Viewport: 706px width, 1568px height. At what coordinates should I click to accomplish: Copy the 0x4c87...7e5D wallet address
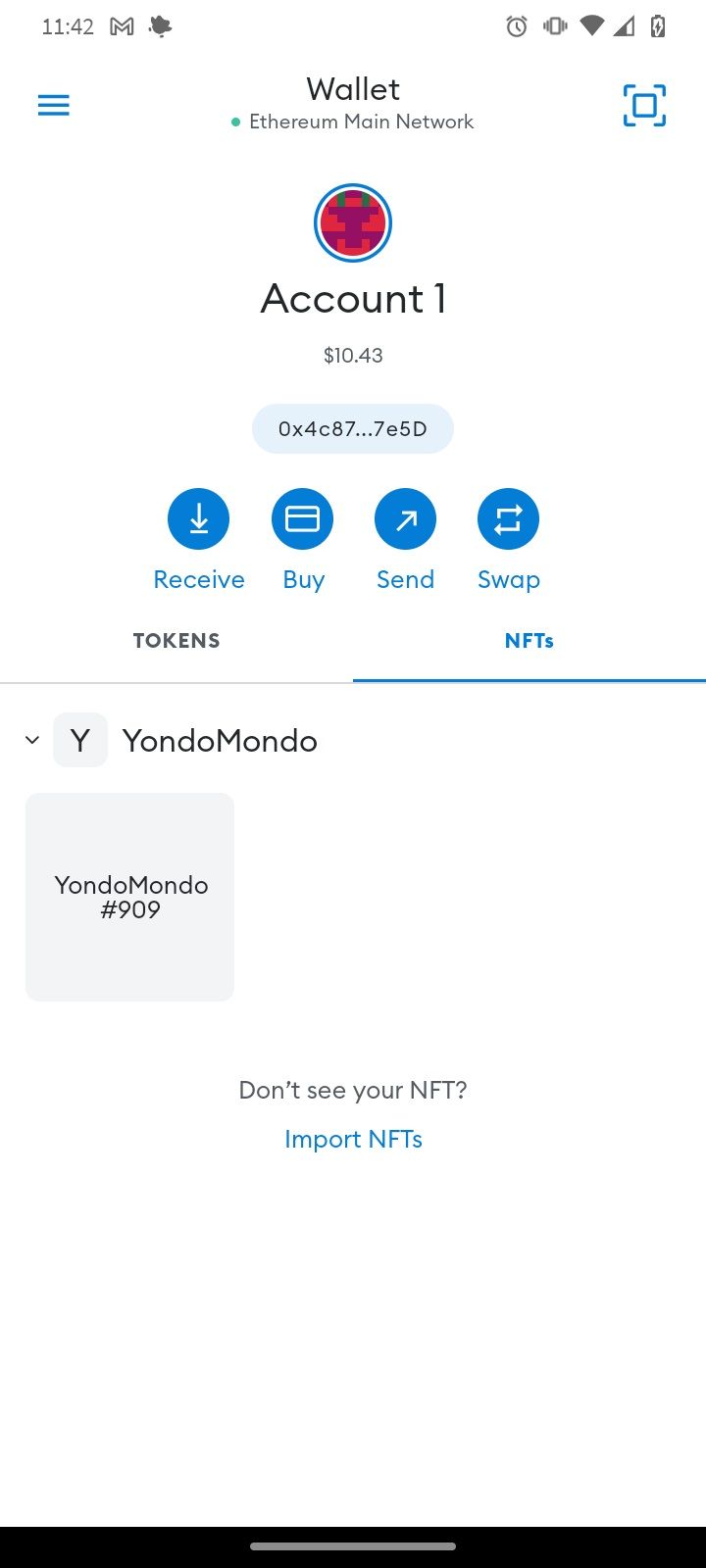[x=353, y=429]
